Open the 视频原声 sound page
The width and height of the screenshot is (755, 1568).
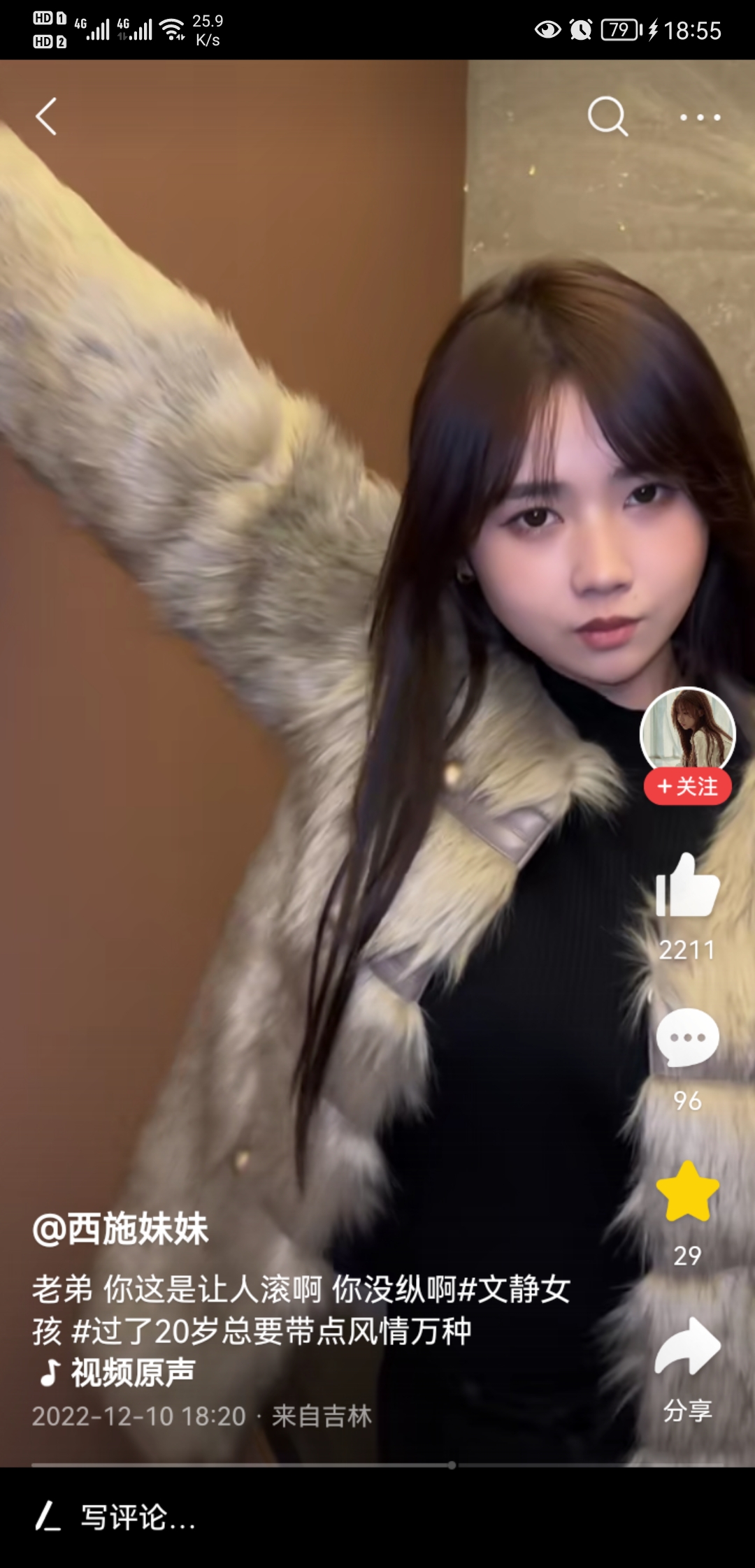(133, 1373)
